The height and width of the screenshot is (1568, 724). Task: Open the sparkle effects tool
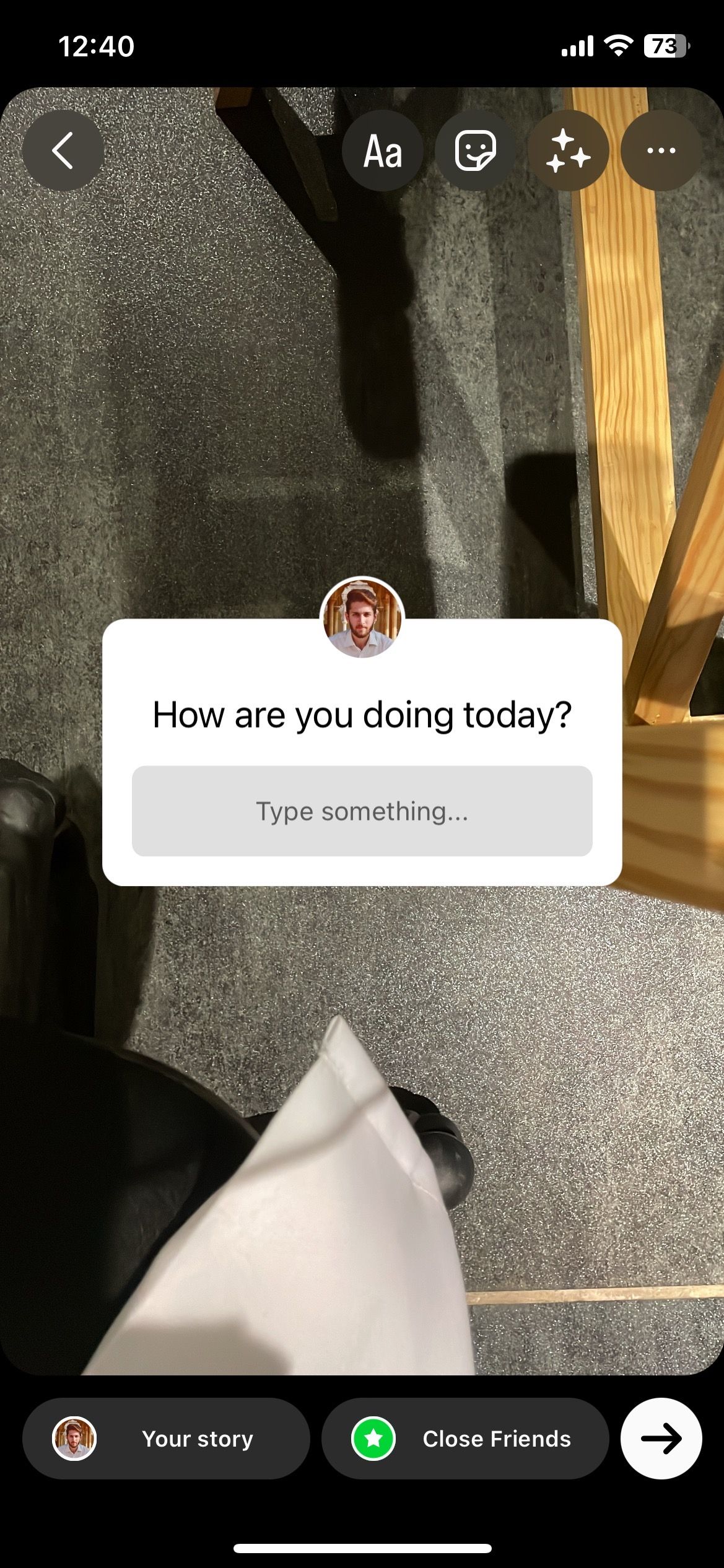tap(569, 150)
